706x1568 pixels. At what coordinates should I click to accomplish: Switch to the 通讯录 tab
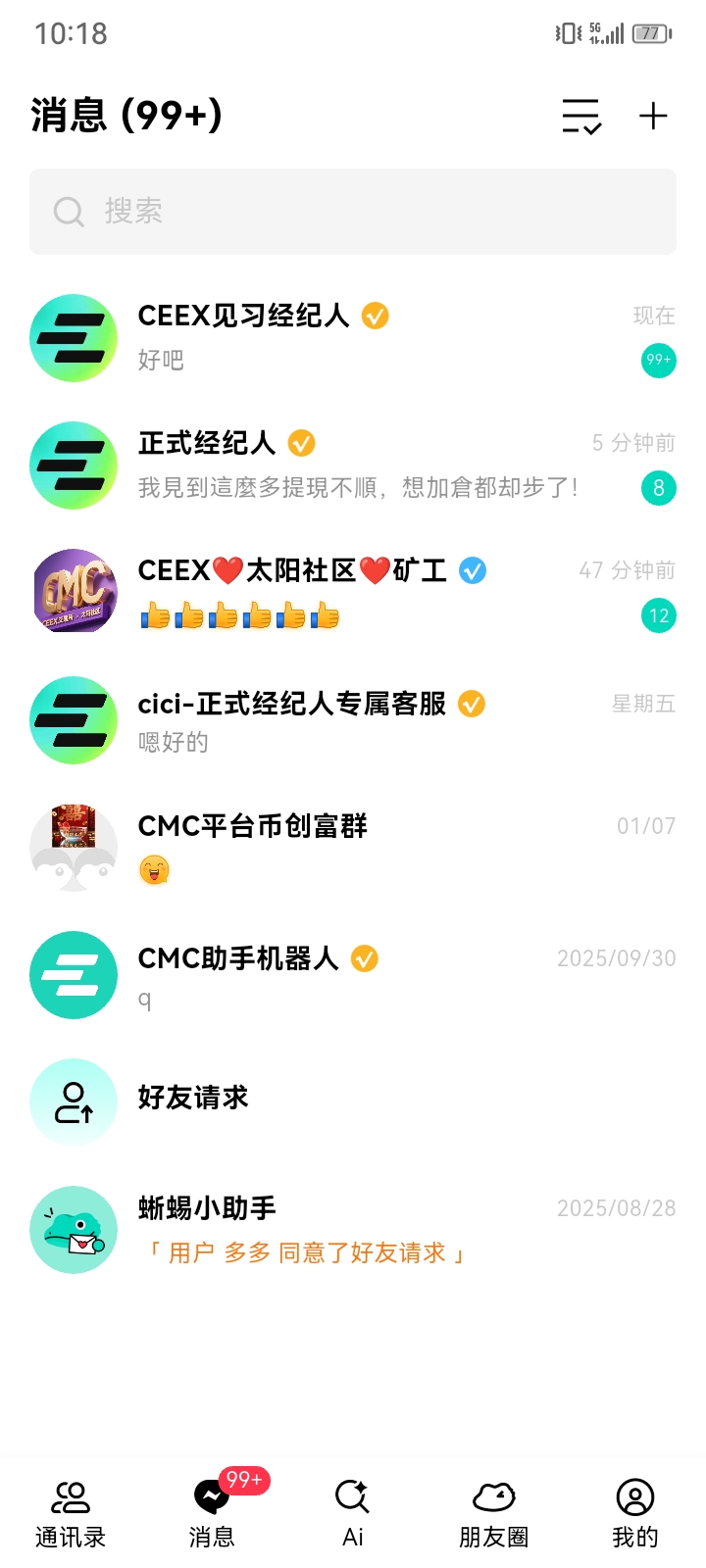[x=71, y=1514]
